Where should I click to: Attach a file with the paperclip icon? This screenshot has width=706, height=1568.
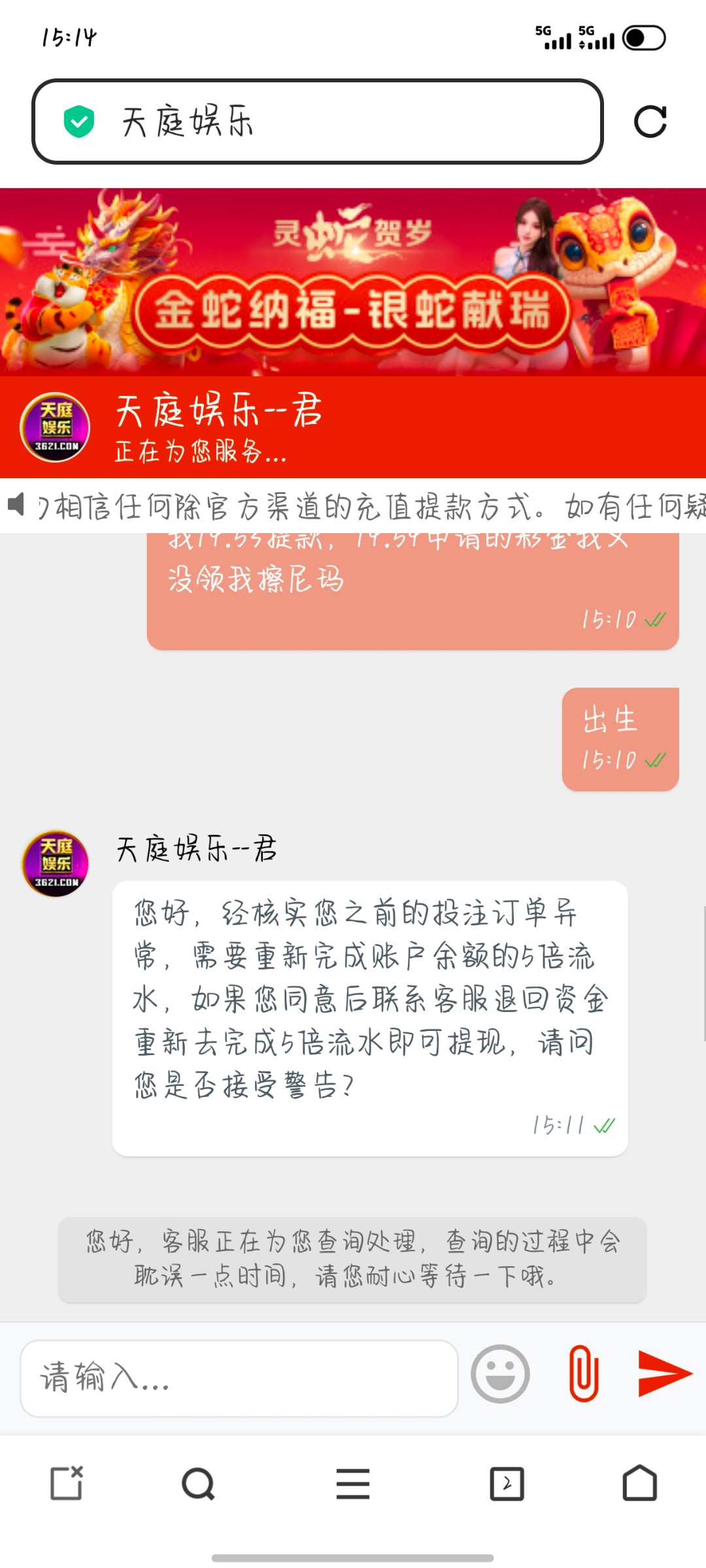coord(583,1373)
